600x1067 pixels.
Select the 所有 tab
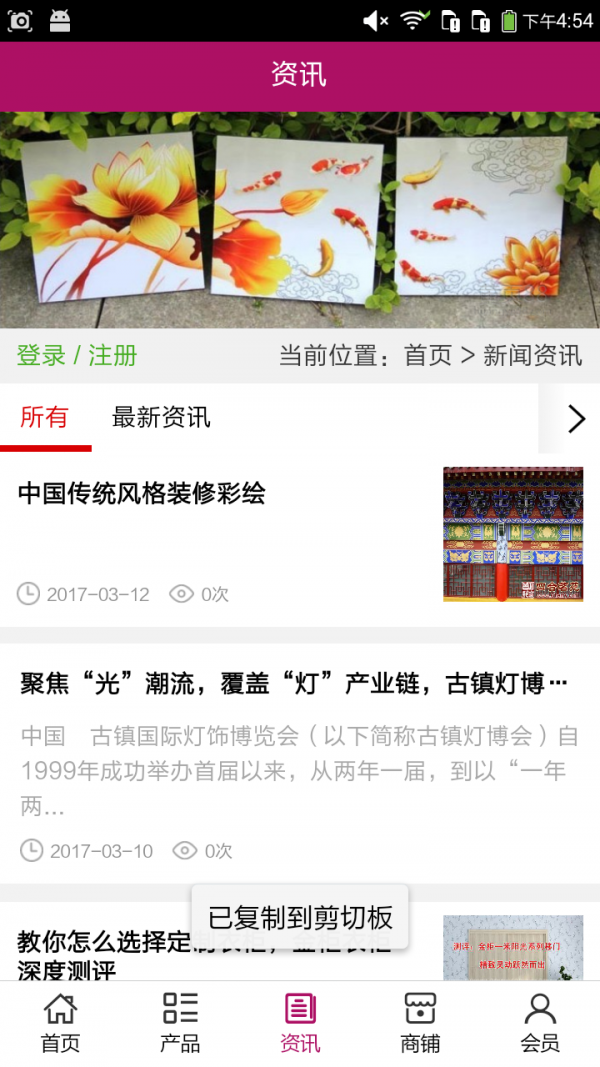pos(45,417)
